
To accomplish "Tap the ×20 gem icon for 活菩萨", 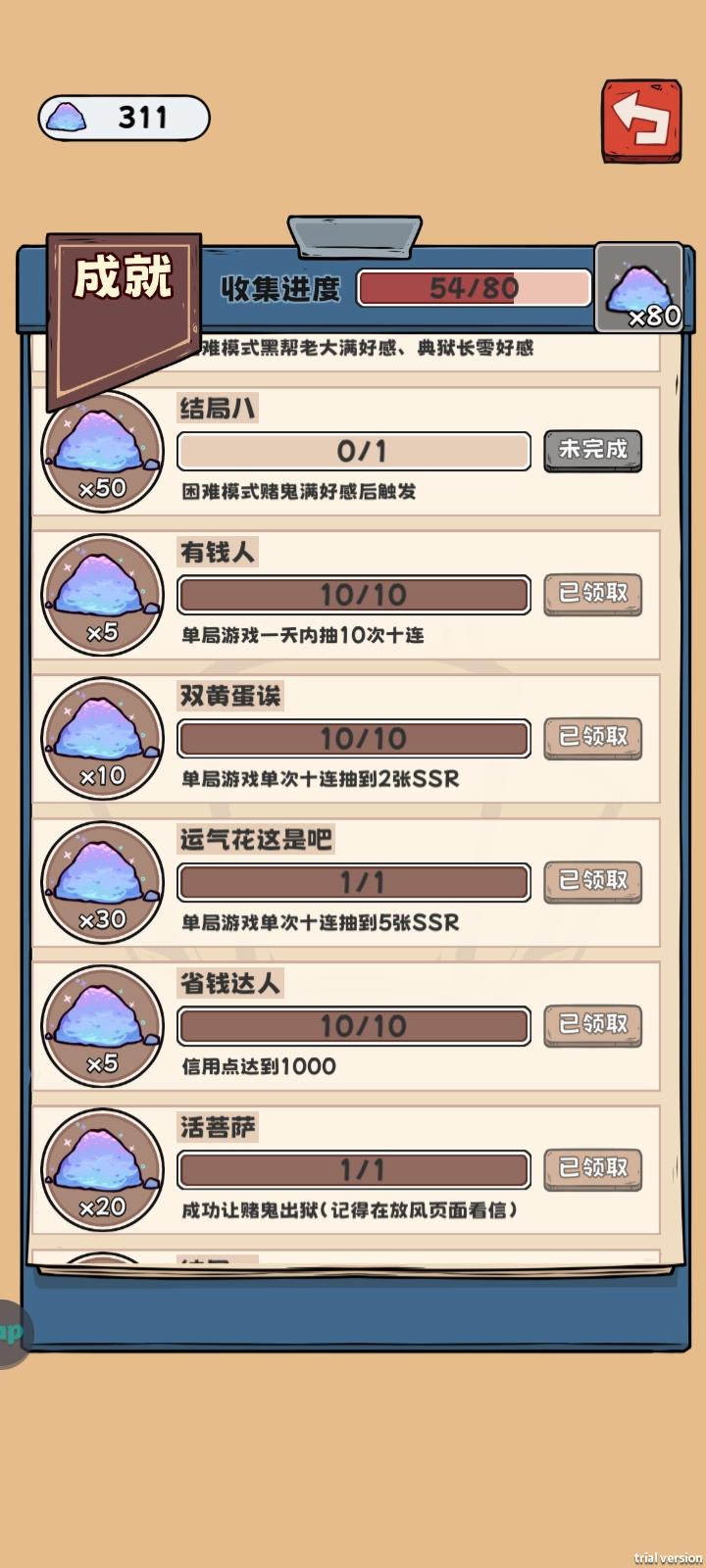I will (101, 1169).
